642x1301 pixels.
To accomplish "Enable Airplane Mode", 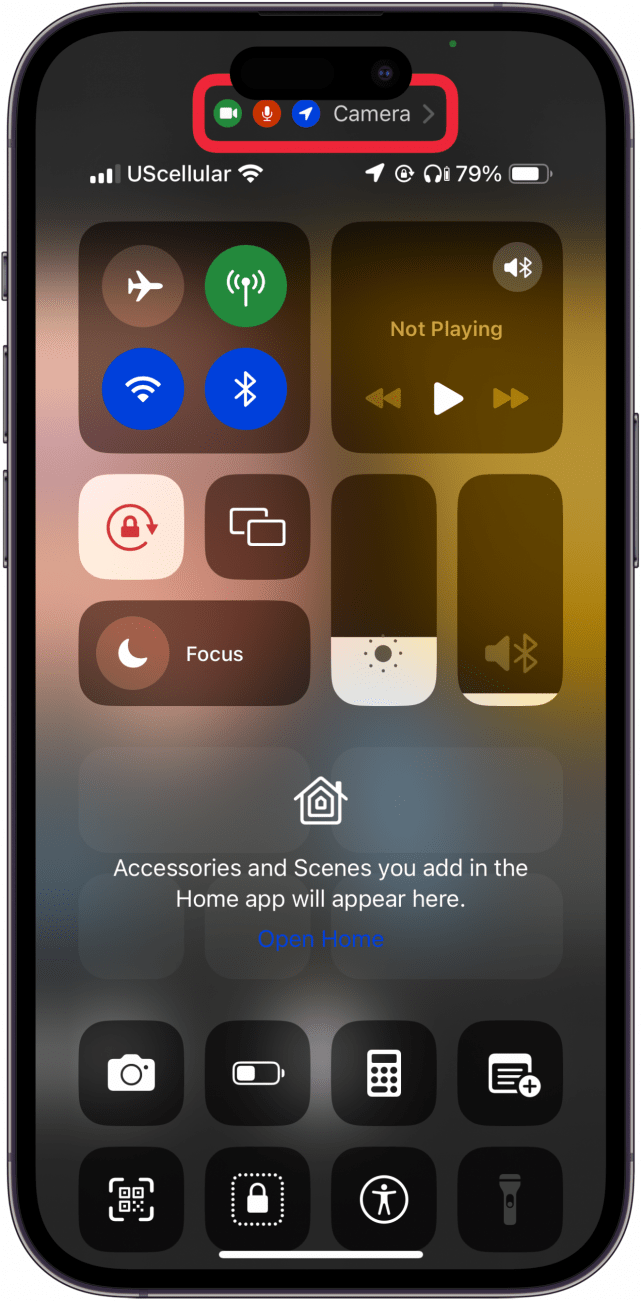I will pos(143,287).
